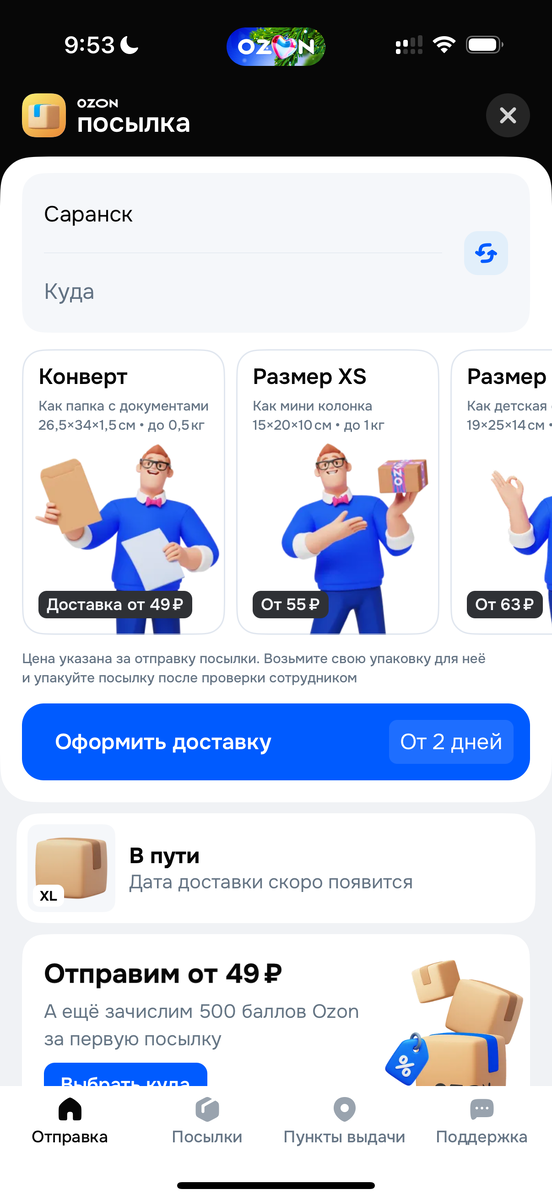
Task: Tap Оформить доставку button
Action: pos(276,742)
